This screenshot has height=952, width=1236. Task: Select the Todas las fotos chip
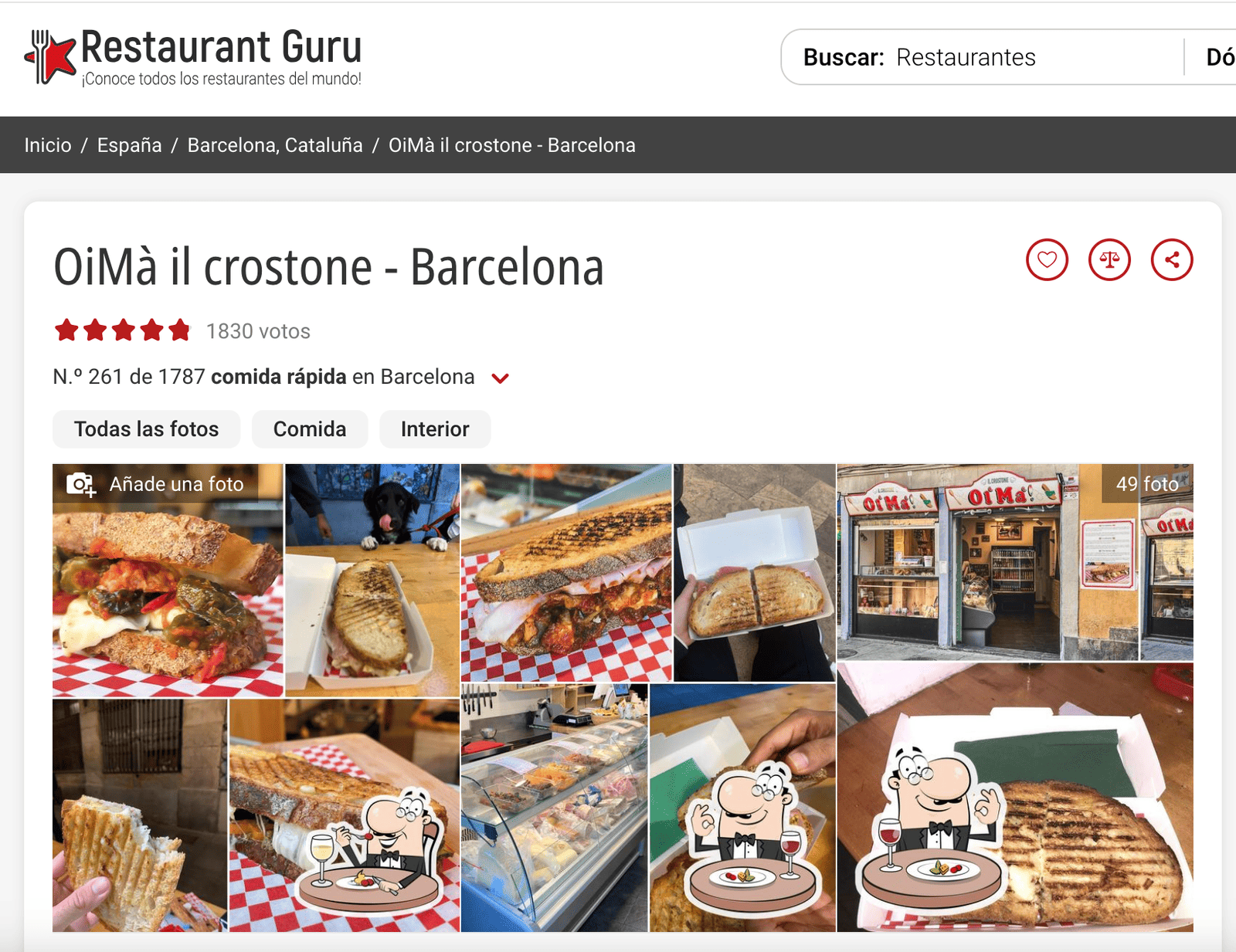[x=146, y=429]
